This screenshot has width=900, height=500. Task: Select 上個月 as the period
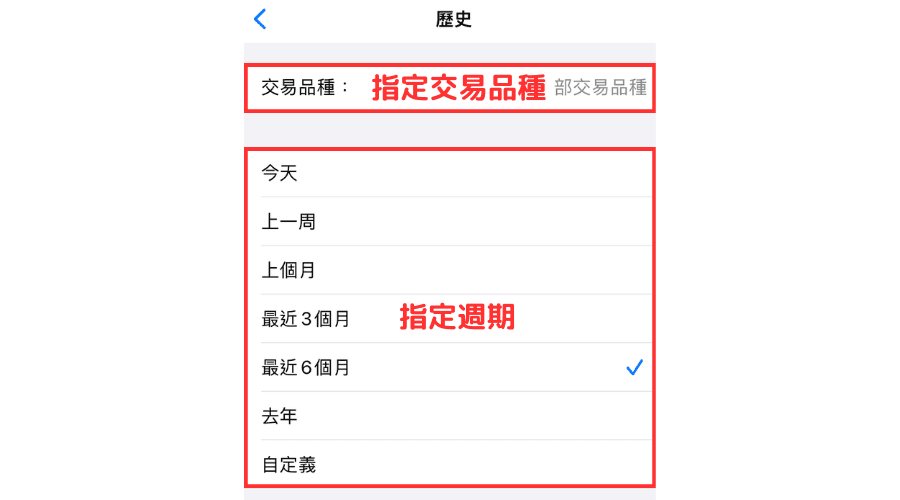450,271
